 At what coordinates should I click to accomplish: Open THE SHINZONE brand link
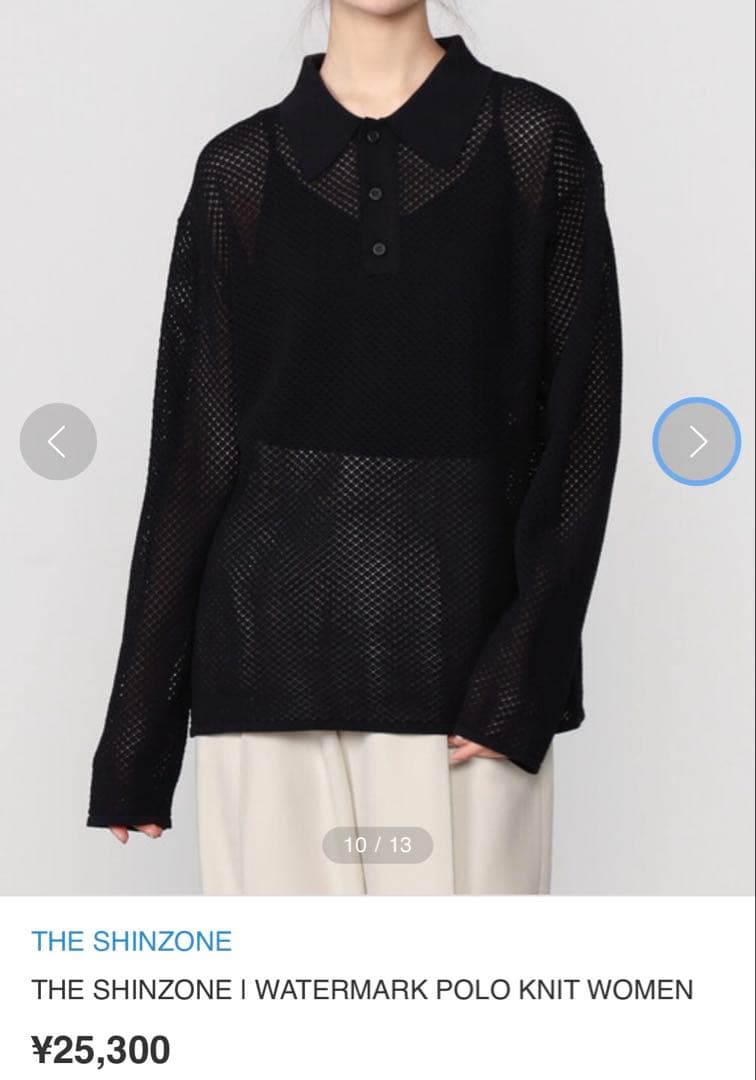[132, 941]
